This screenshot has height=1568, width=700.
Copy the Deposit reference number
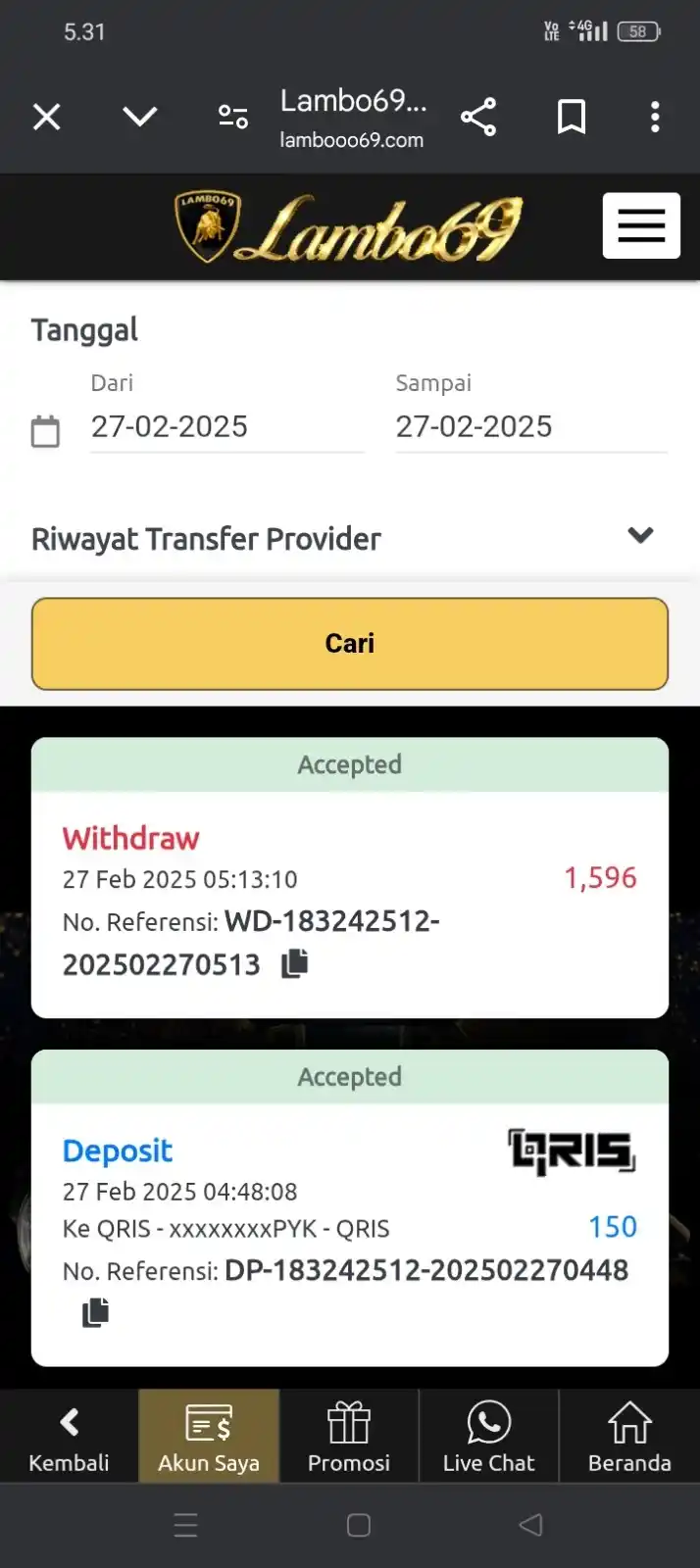tap(95, 1312)
